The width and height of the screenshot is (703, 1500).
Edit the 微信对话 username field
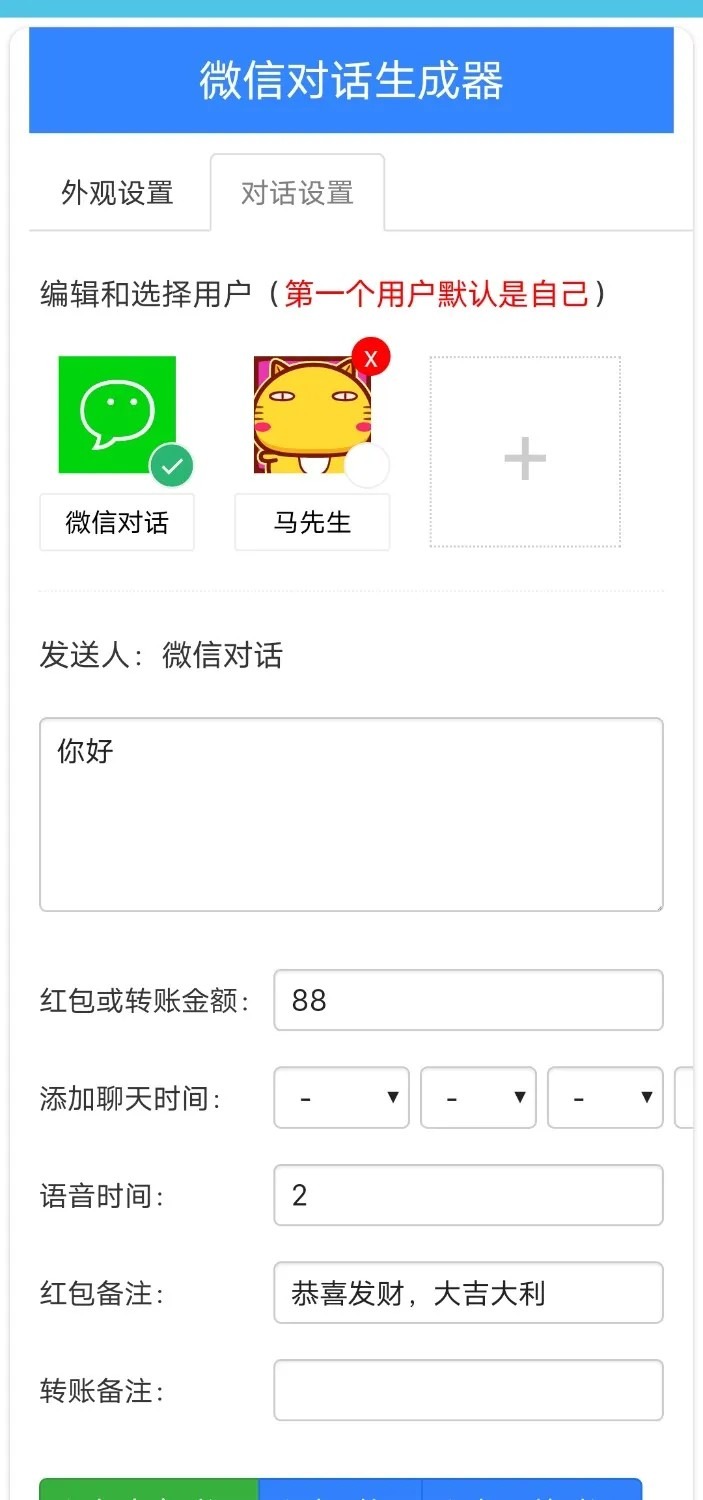[117, 522]
